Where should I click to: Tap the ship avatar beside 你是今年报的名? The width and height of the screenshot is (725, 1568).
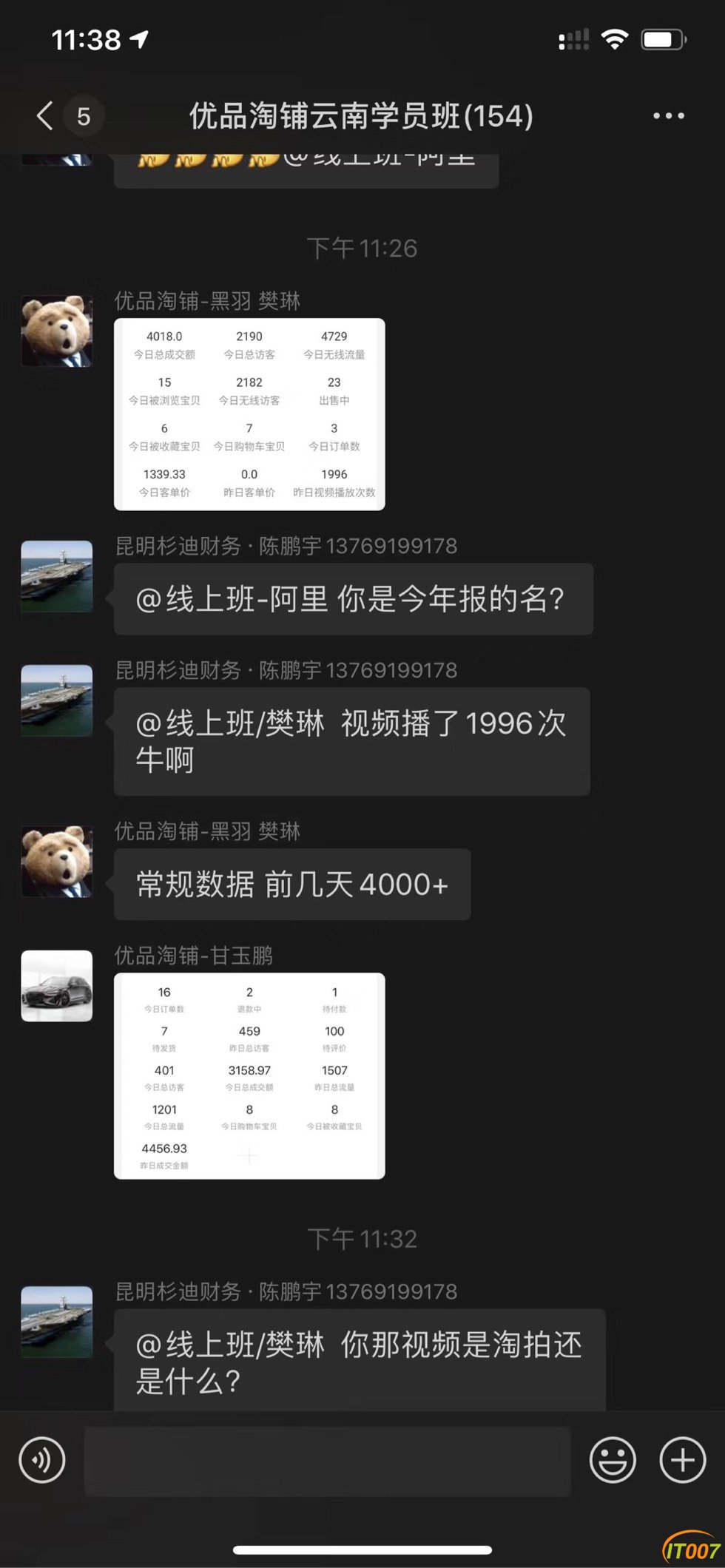(57, 576)
